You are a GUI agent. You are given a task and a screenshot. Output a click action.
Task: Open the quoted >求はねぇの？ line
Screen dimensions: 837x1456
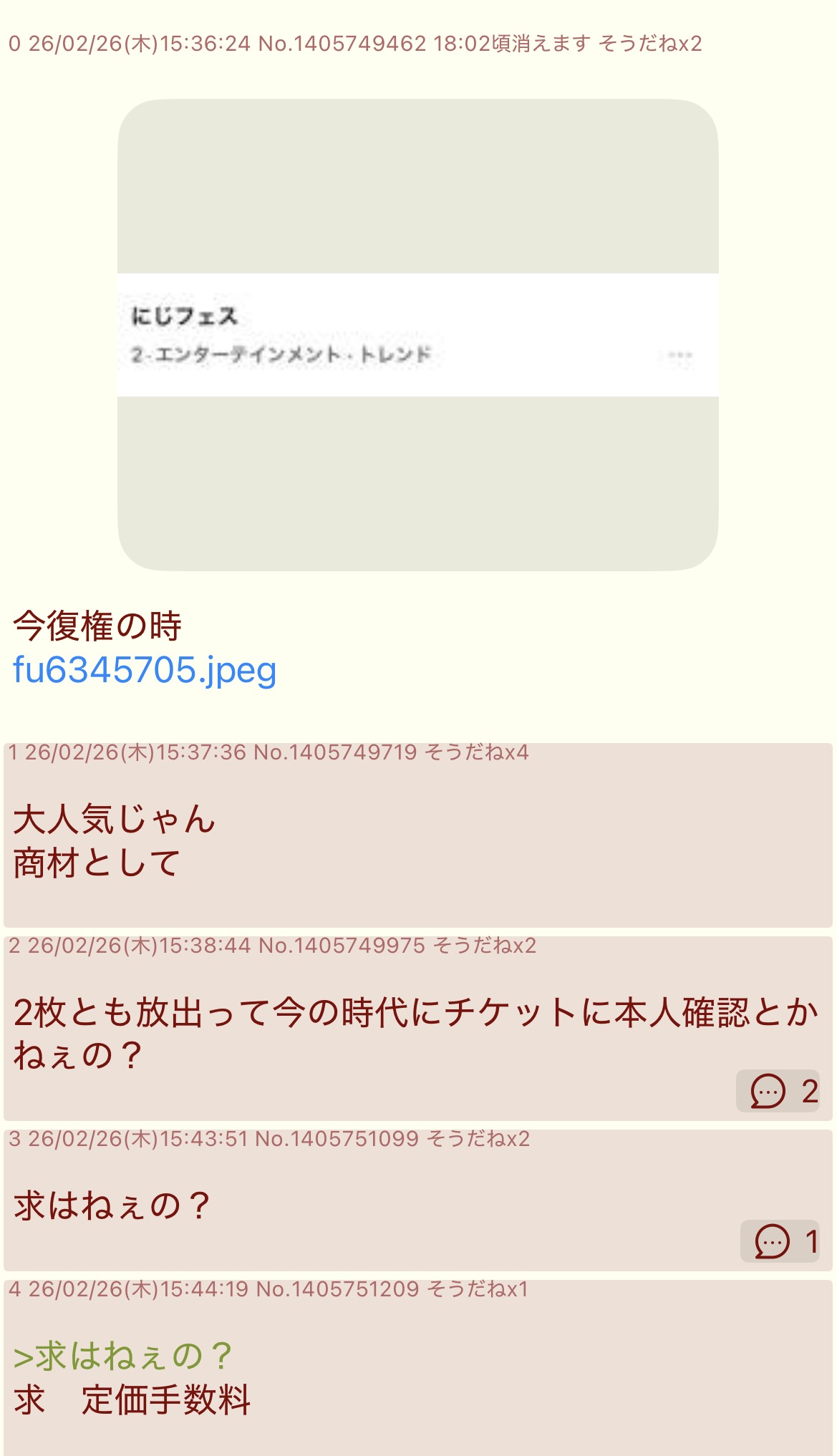tap(122, 1356)
